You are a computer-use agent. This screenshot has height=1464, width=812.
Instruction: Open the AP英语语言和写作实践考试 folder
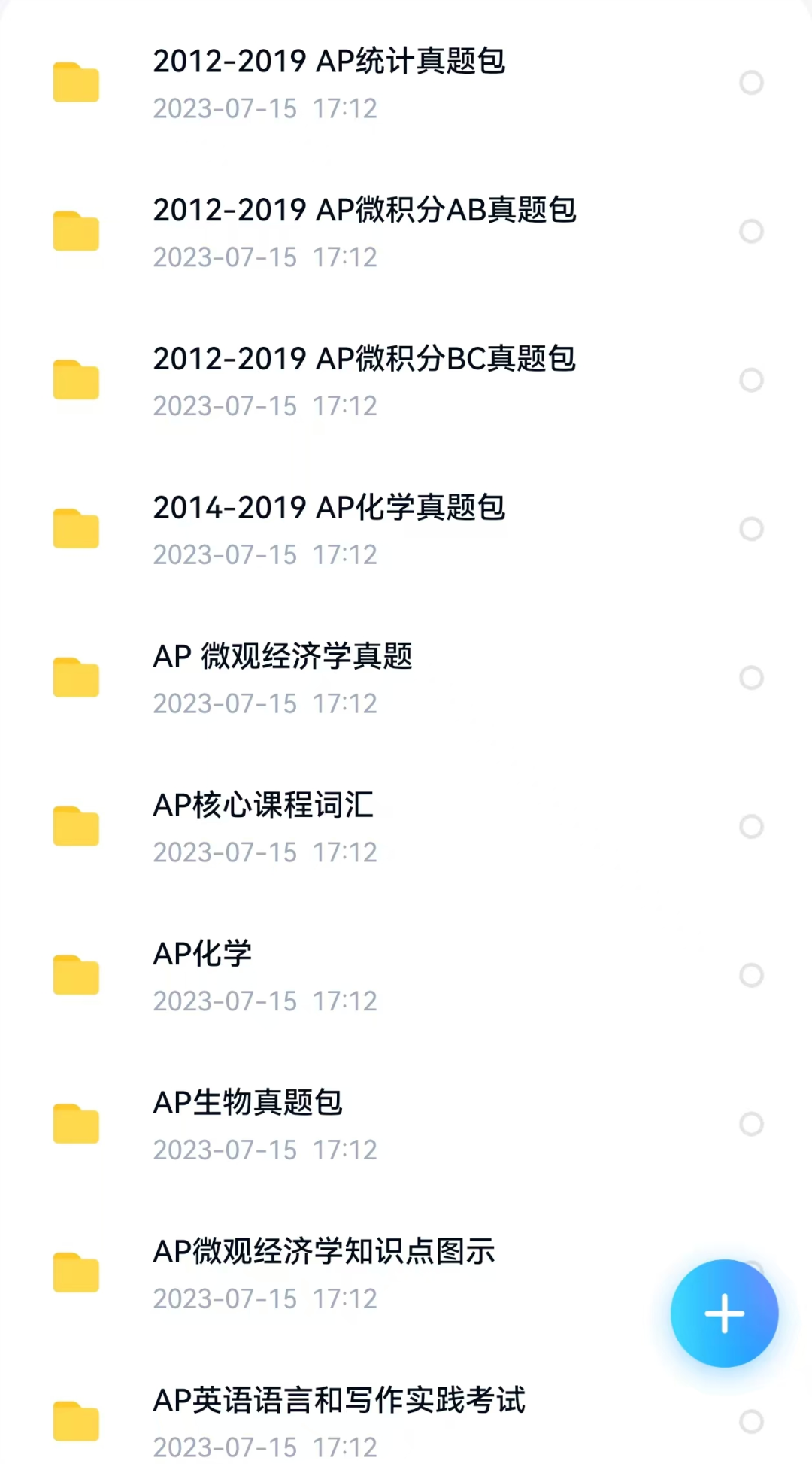point(338,1401)
